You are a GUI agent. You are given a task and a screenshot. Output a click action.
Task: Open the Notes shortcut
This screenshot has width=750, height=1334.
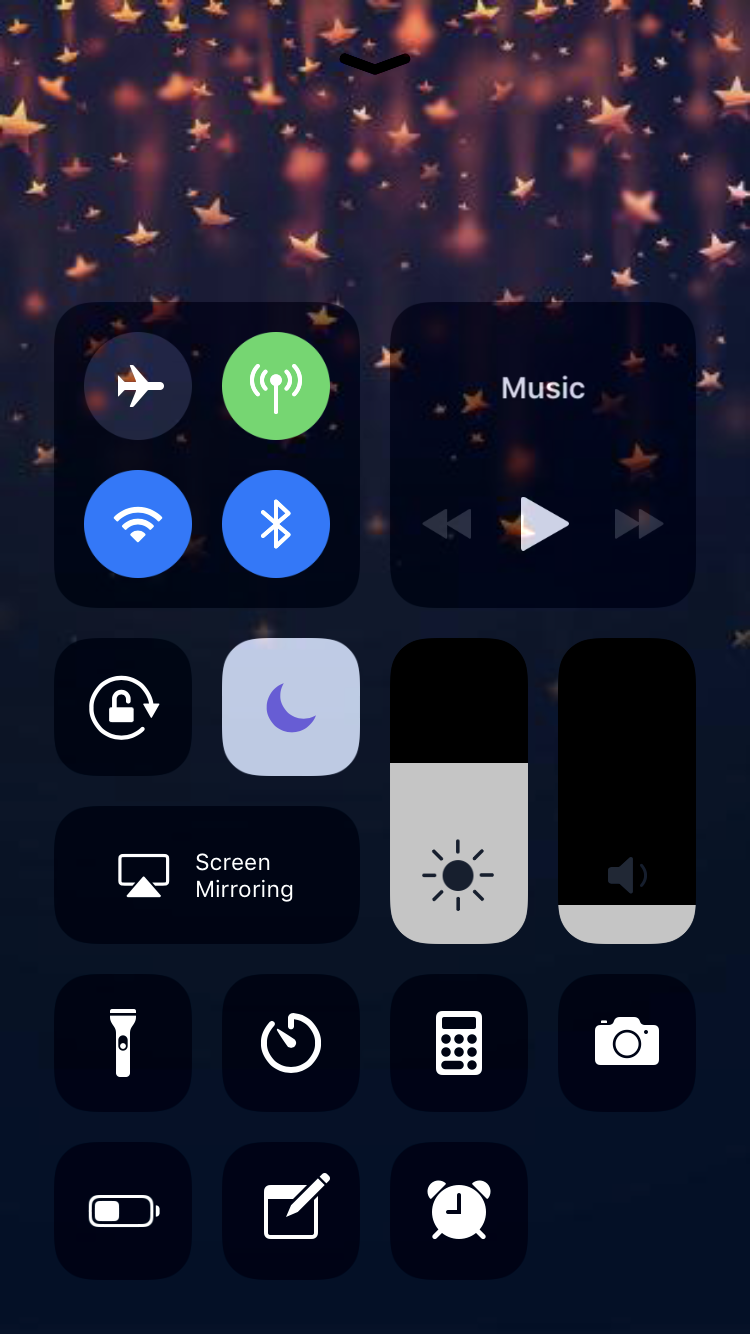coord(290,1210)
